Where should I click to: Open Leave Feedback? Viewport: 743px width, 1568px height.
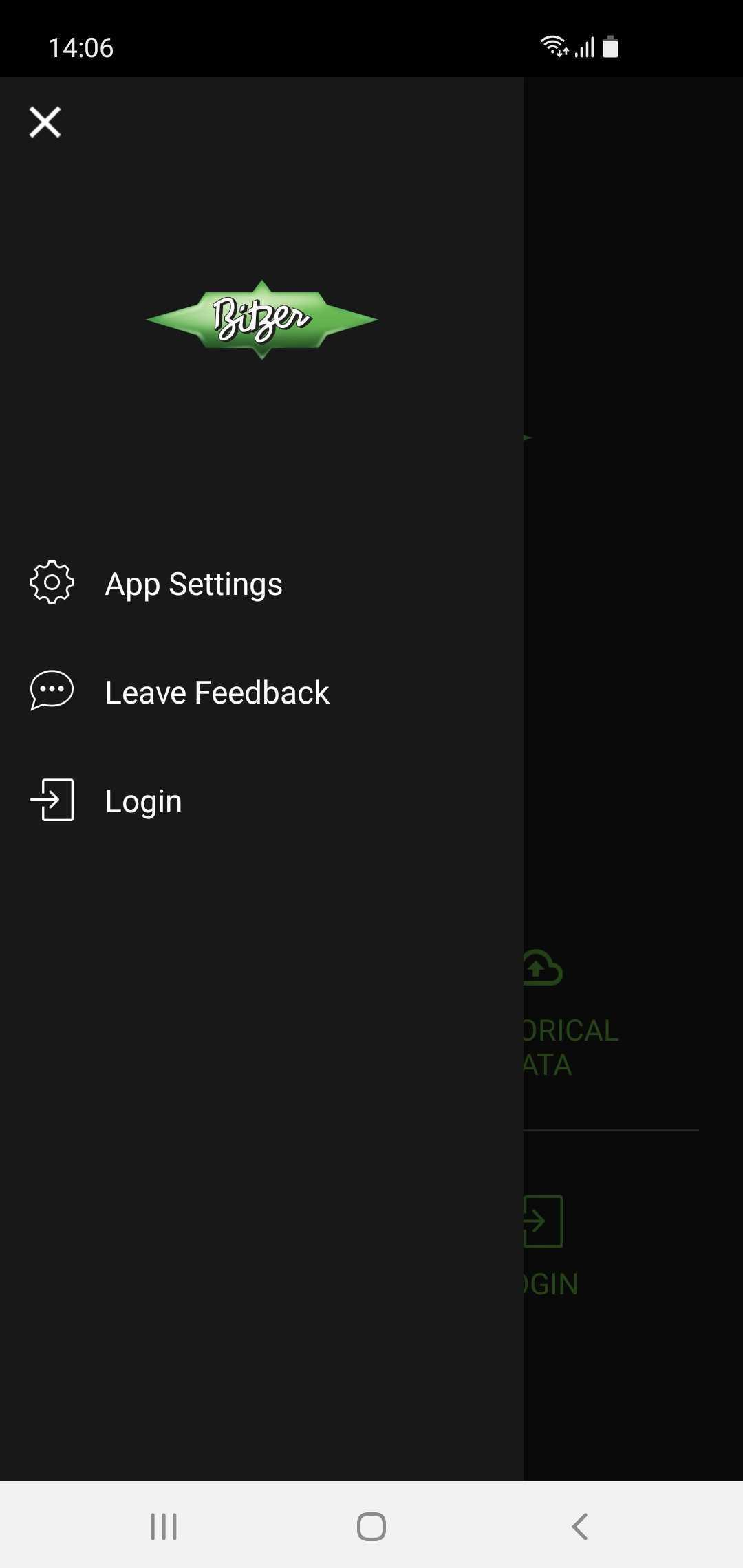click(261, 692)
